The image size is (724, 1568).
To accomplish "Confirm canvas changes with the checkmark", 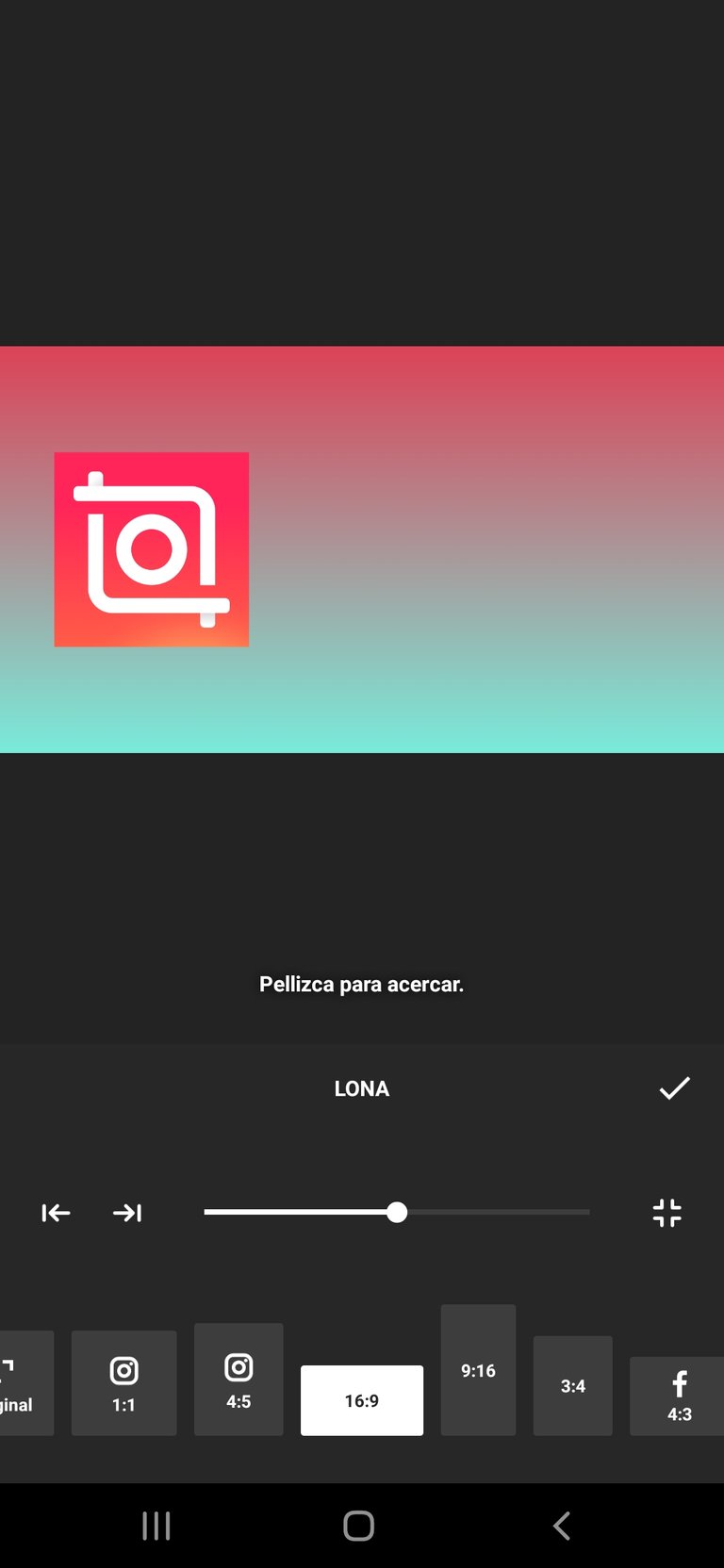I will 674,1088.
